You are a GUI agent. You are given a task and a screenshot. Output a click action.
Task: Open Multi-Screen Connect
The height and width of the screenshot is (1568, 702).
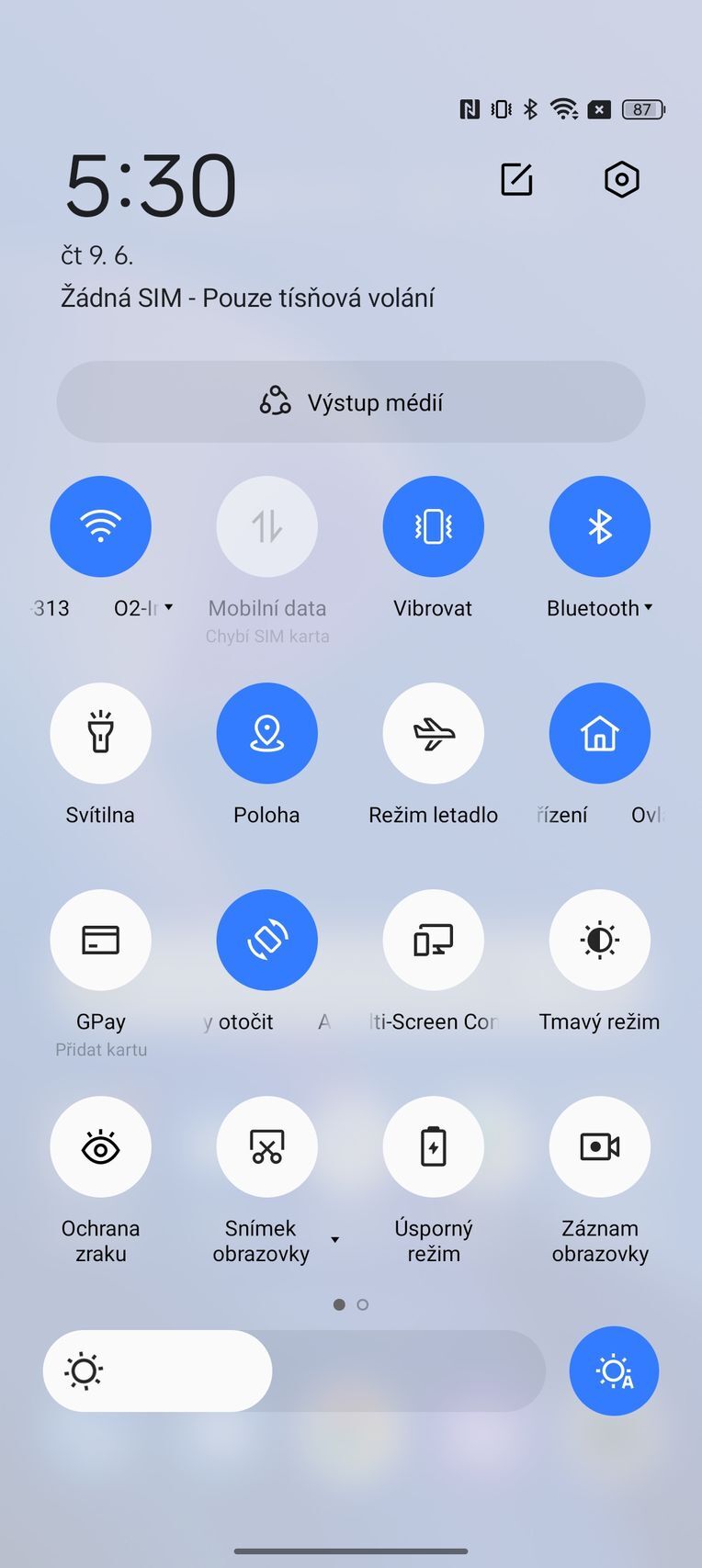[x=433, y=940]
